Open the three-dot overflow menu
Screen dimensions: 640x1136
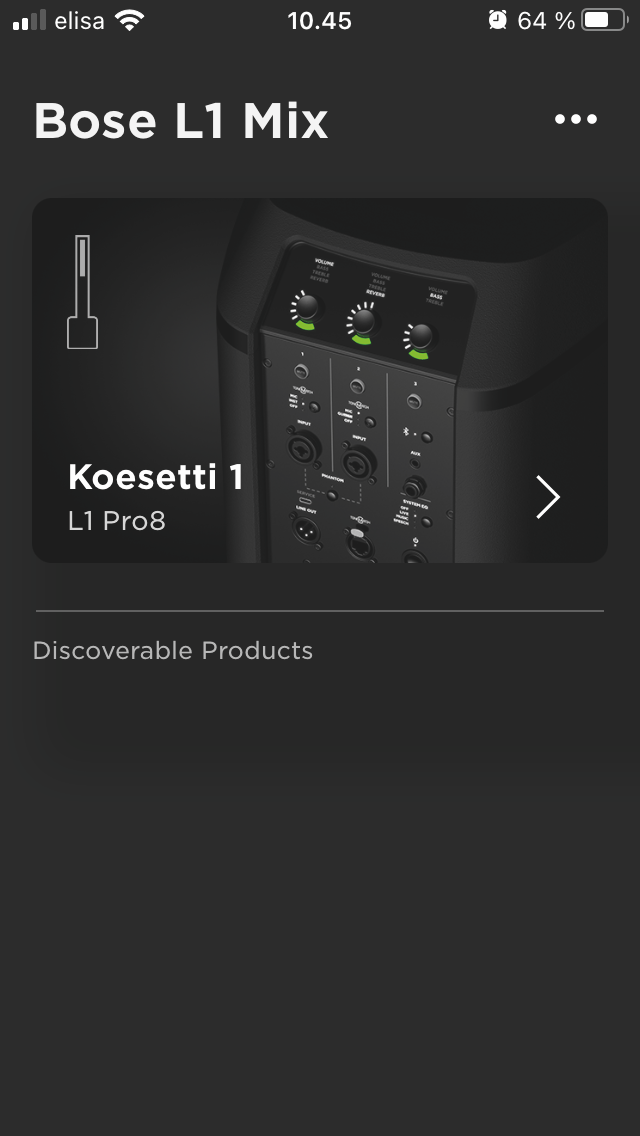pyautogui.click(x=575, y=120)
